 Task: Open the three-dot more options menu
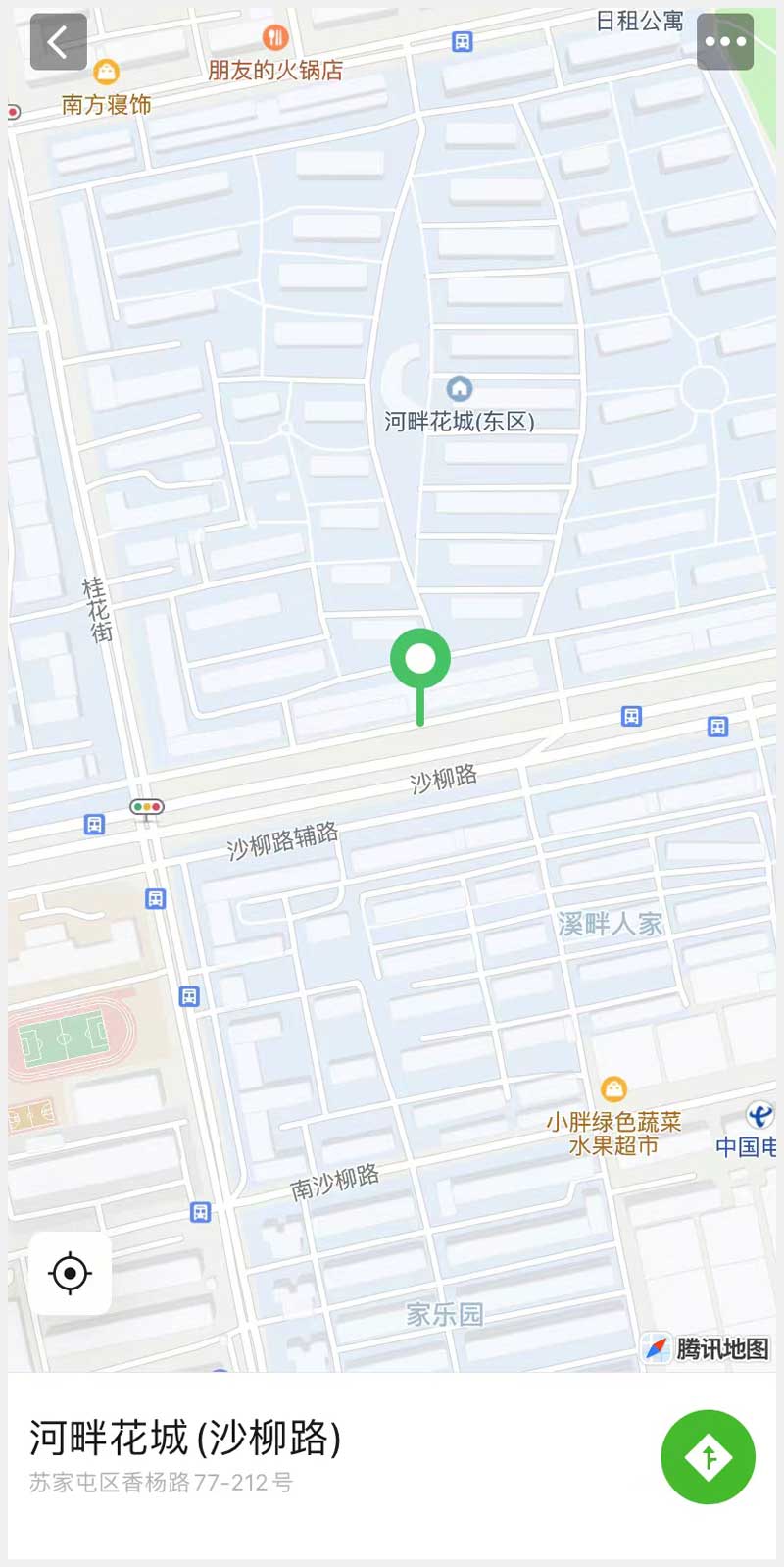[x=725, y=42]
